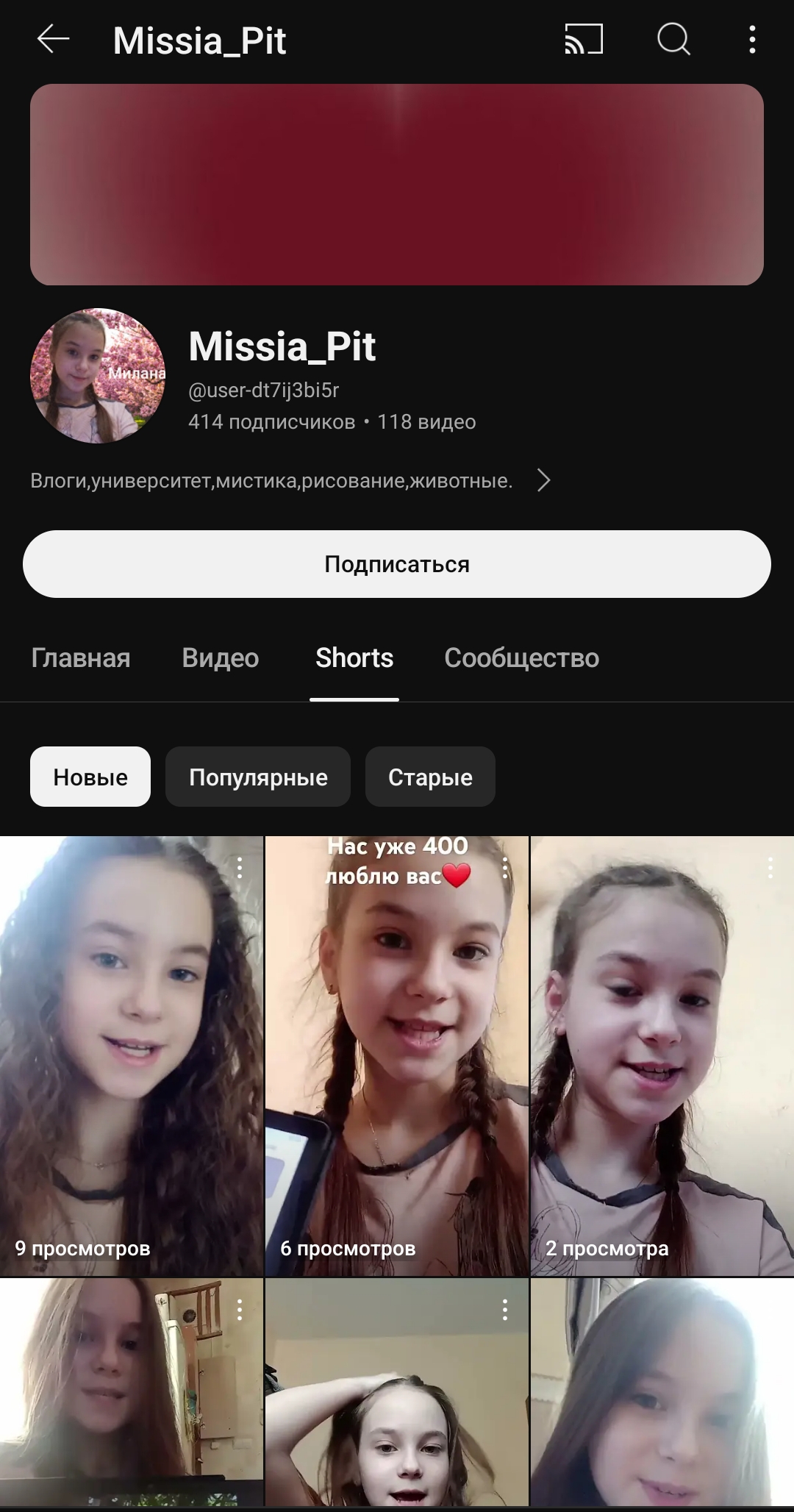Go back using the top arrow

(53, 39)
